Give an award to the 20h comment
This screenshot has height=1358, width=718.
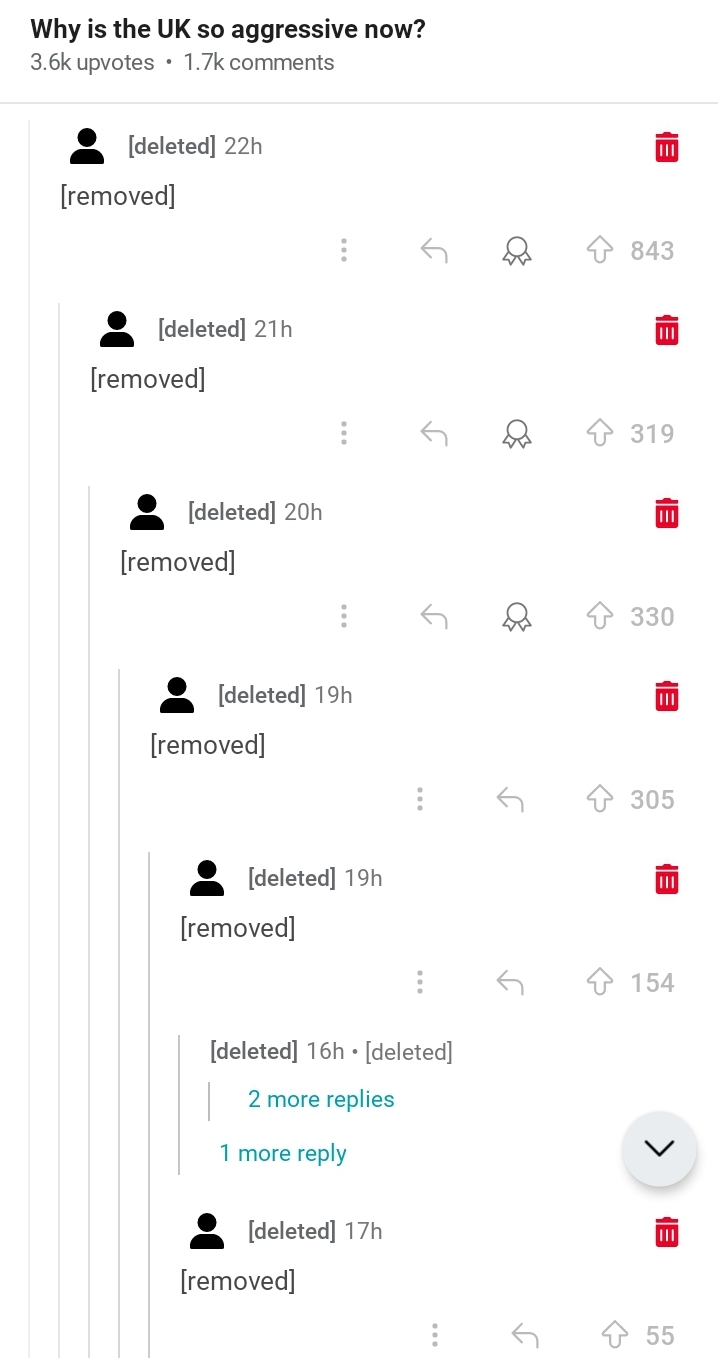click(x=516, y=616)
